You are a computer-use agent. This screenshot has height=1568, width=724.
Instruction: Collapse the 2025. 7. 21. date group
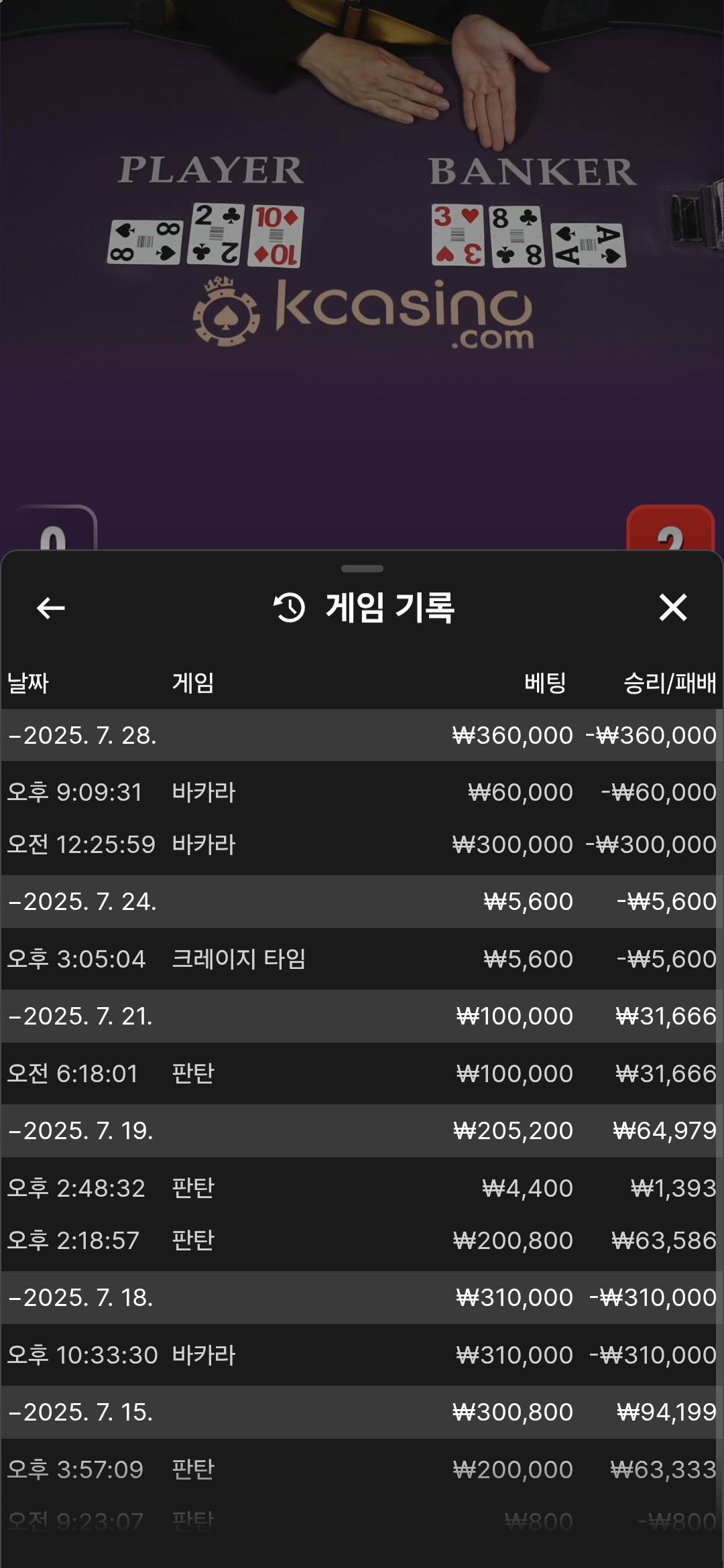tap(80, 1016)
